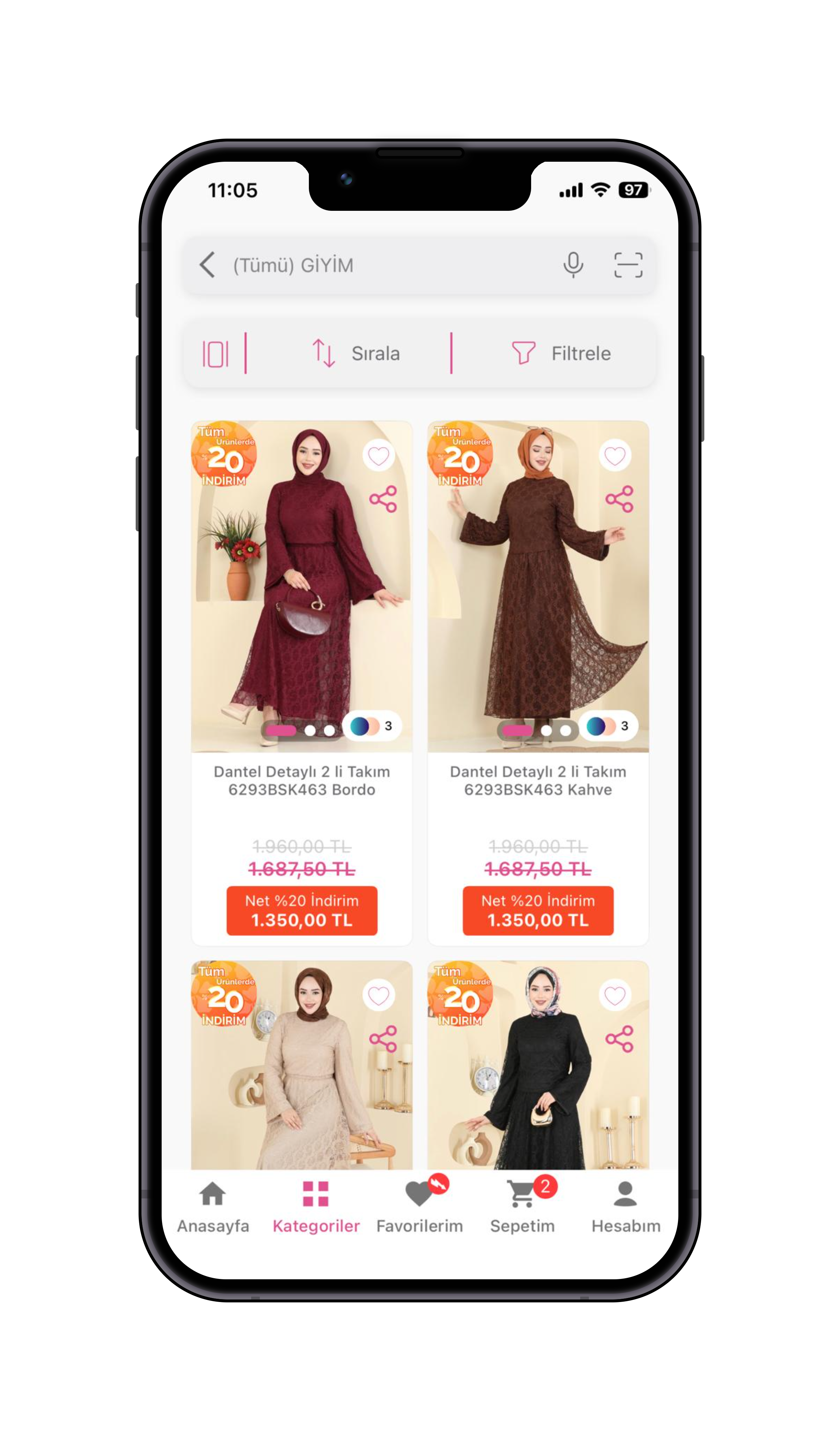The height and width of the screenshot is (1441, 840).
Task: Open the Filtrele filter options
Action: click(561, 354)
